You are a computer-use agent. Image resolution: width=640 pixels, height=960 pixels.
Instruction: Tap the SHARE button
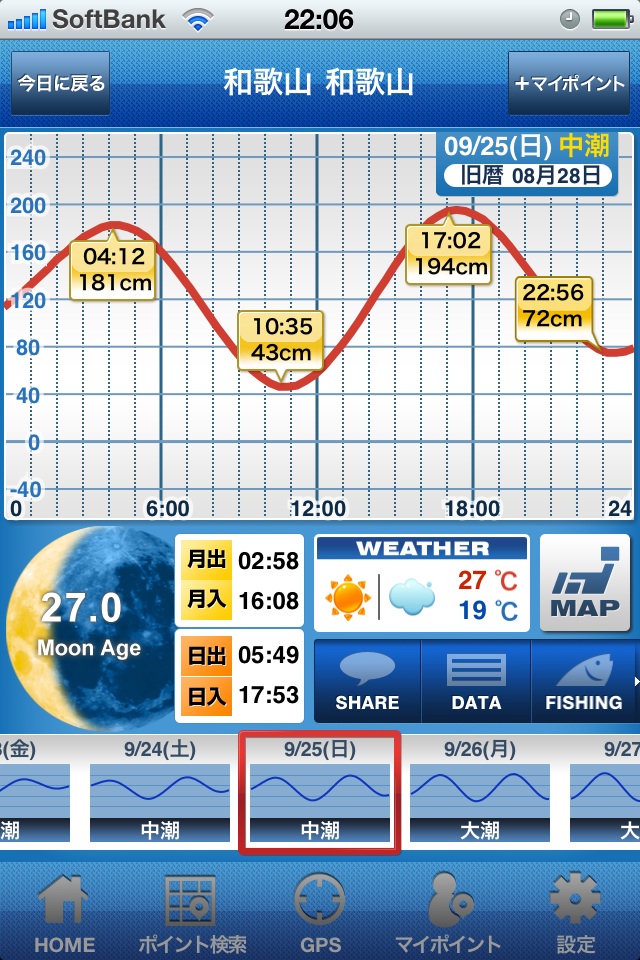(367, 681)
